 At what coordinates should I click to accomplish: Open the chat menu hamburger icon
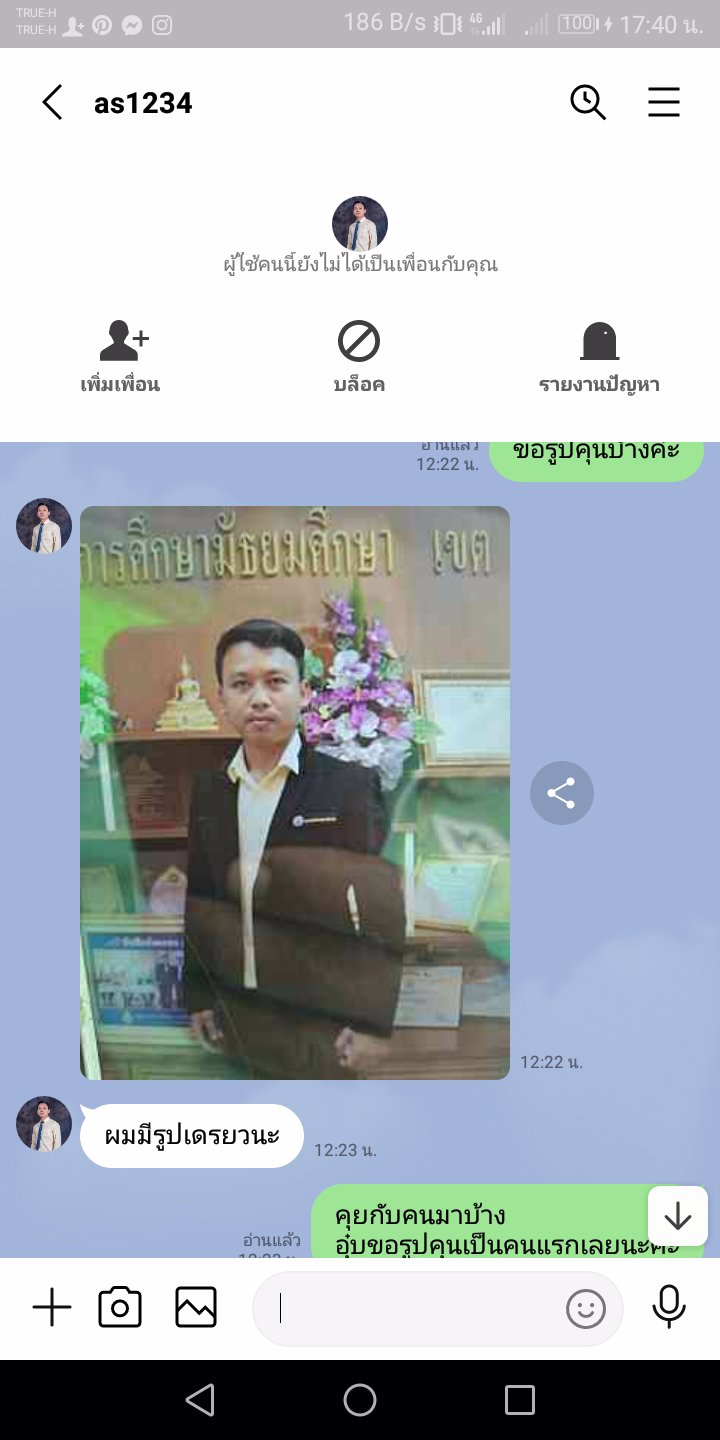click(664, 102)
